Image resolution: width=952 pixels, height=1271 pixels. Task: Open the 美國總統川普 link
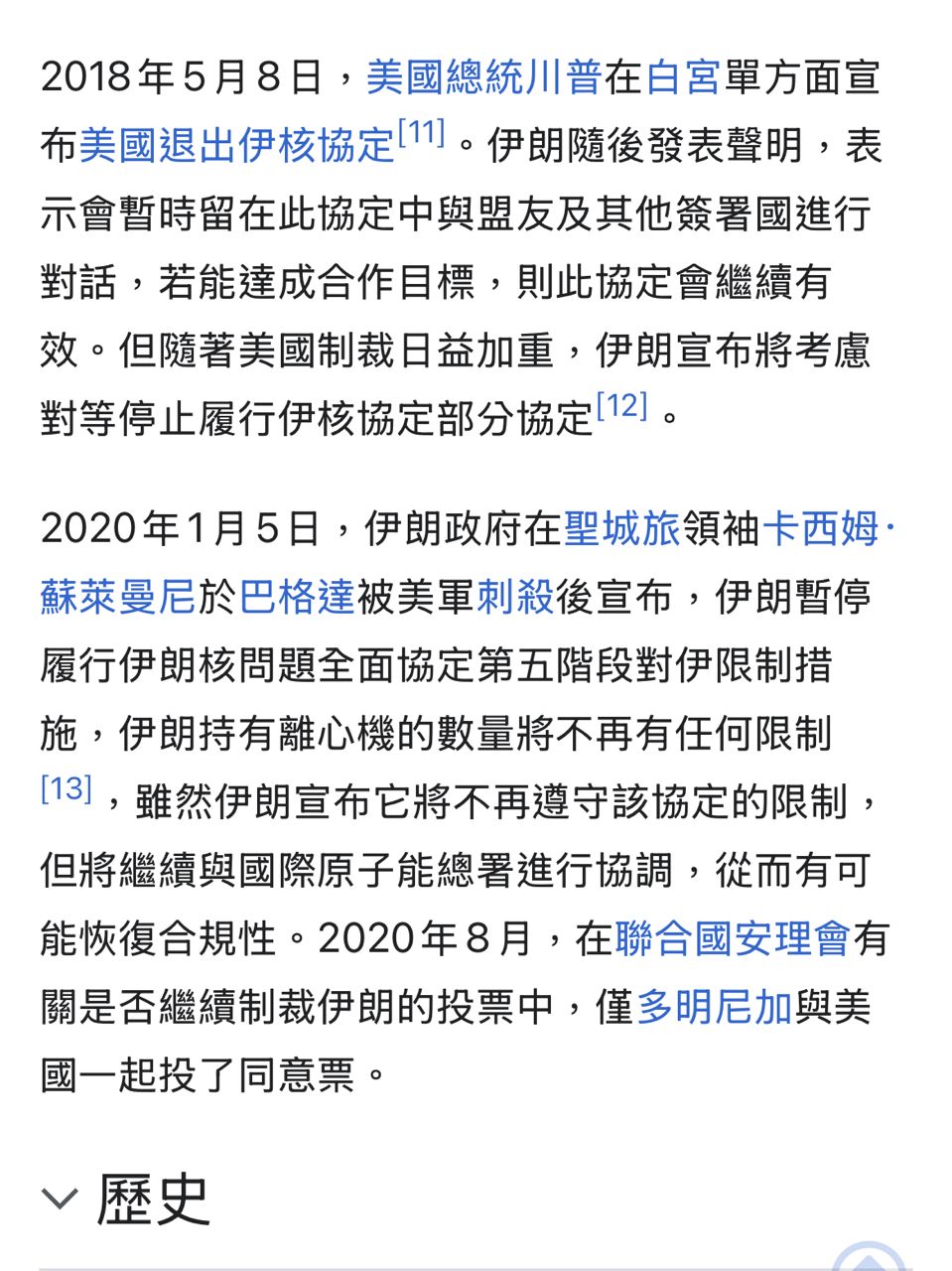tap(483, 77)
